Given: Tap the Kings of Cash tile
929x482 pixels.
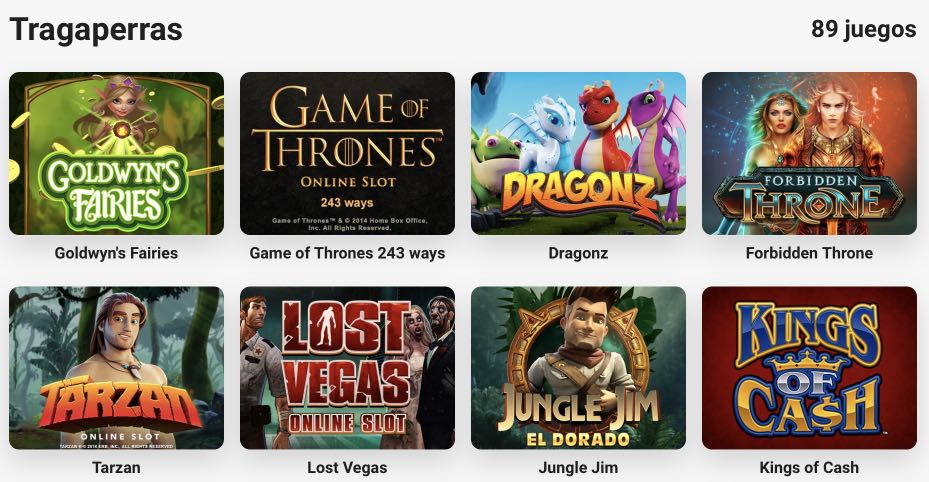Looking at the screenshot, I should pyautogui.click(x=809, y=368).
